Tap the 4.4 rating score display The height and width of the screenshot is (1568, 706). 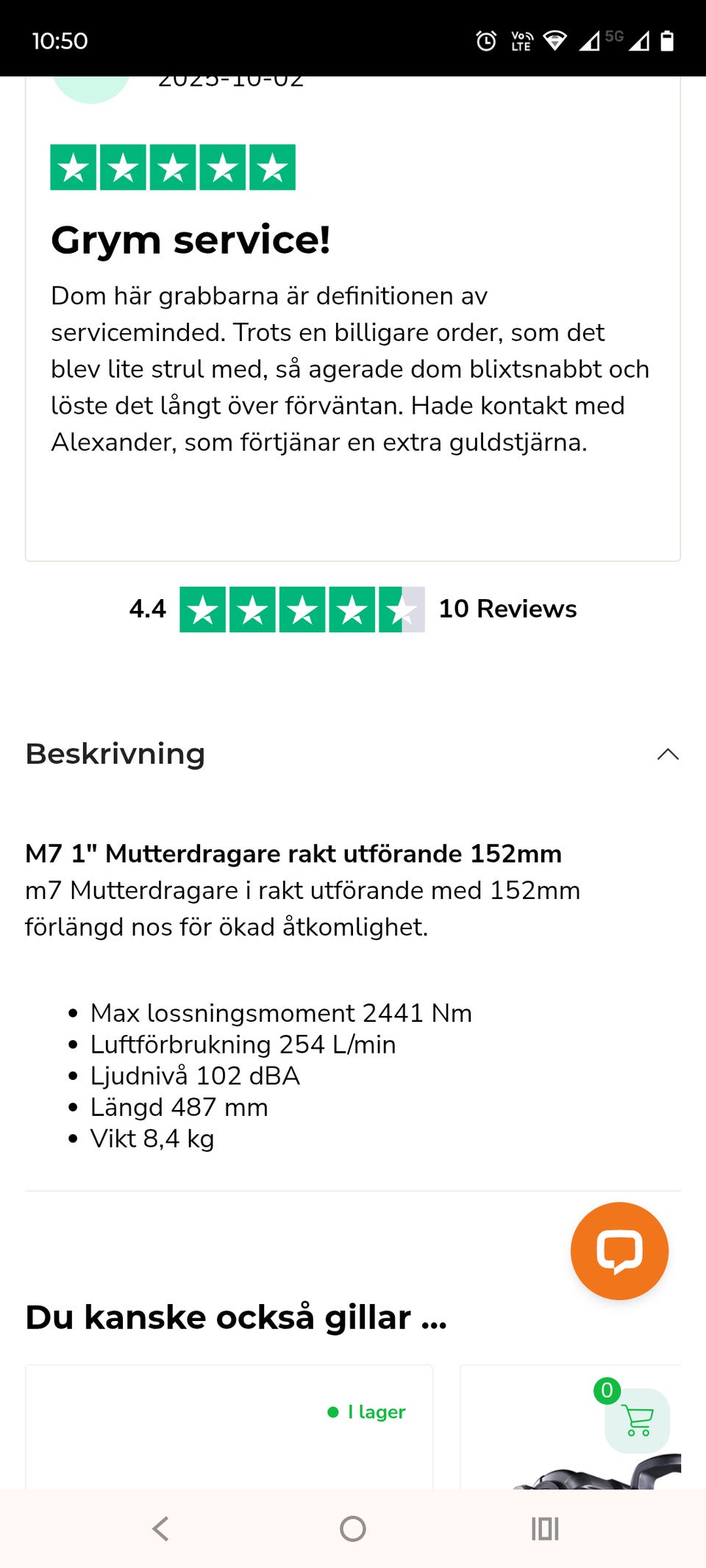tap(147, 609)
